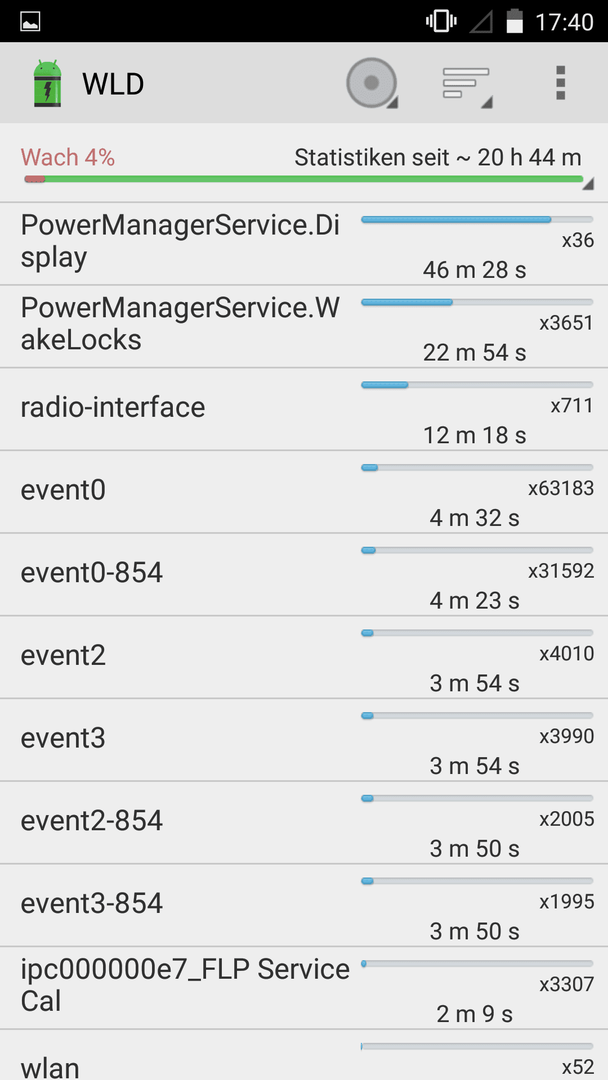Open PowerManagerService.Display wakelock details

click(x=304, y=244)
